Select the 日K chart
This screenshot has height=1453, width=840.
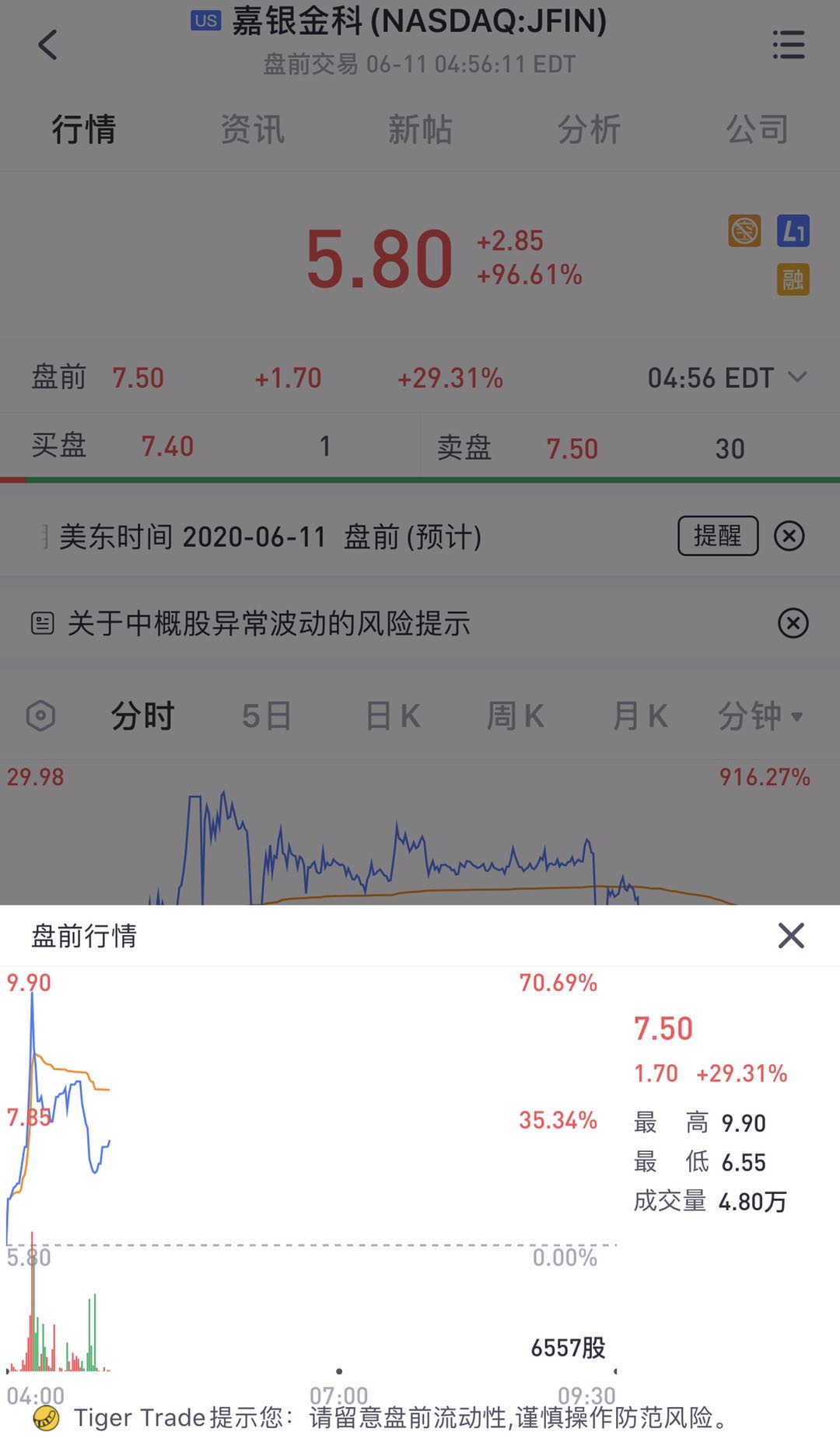393,716
